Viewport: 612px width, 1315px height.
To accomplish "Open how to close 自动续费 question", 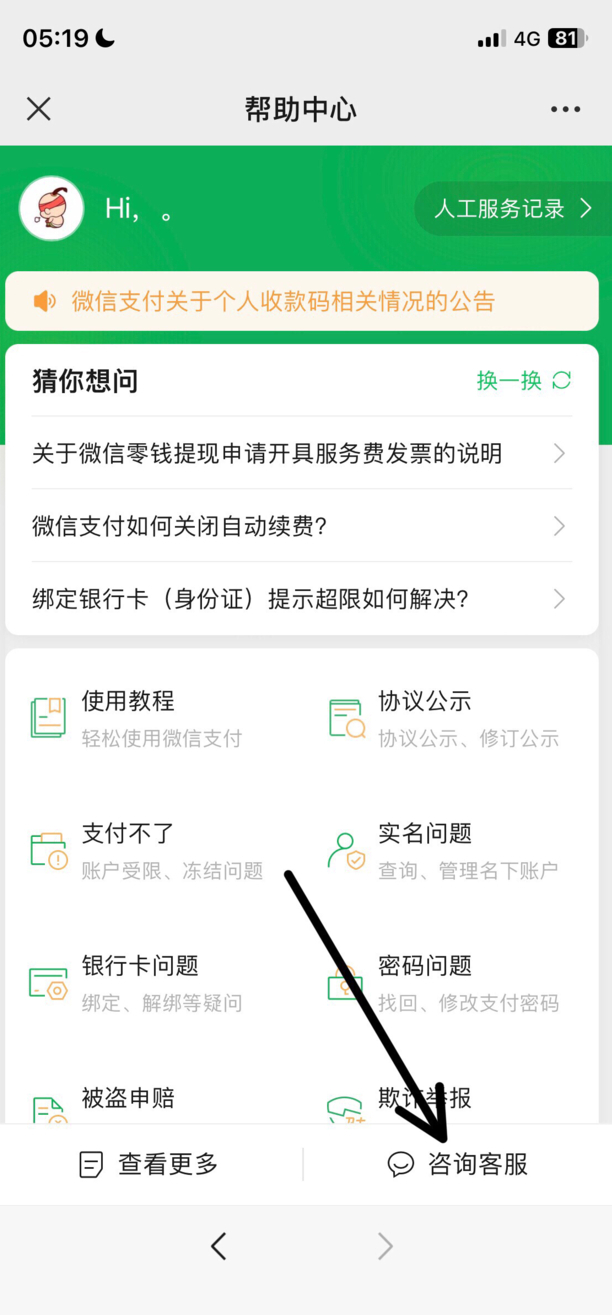I will coord(300,526).
